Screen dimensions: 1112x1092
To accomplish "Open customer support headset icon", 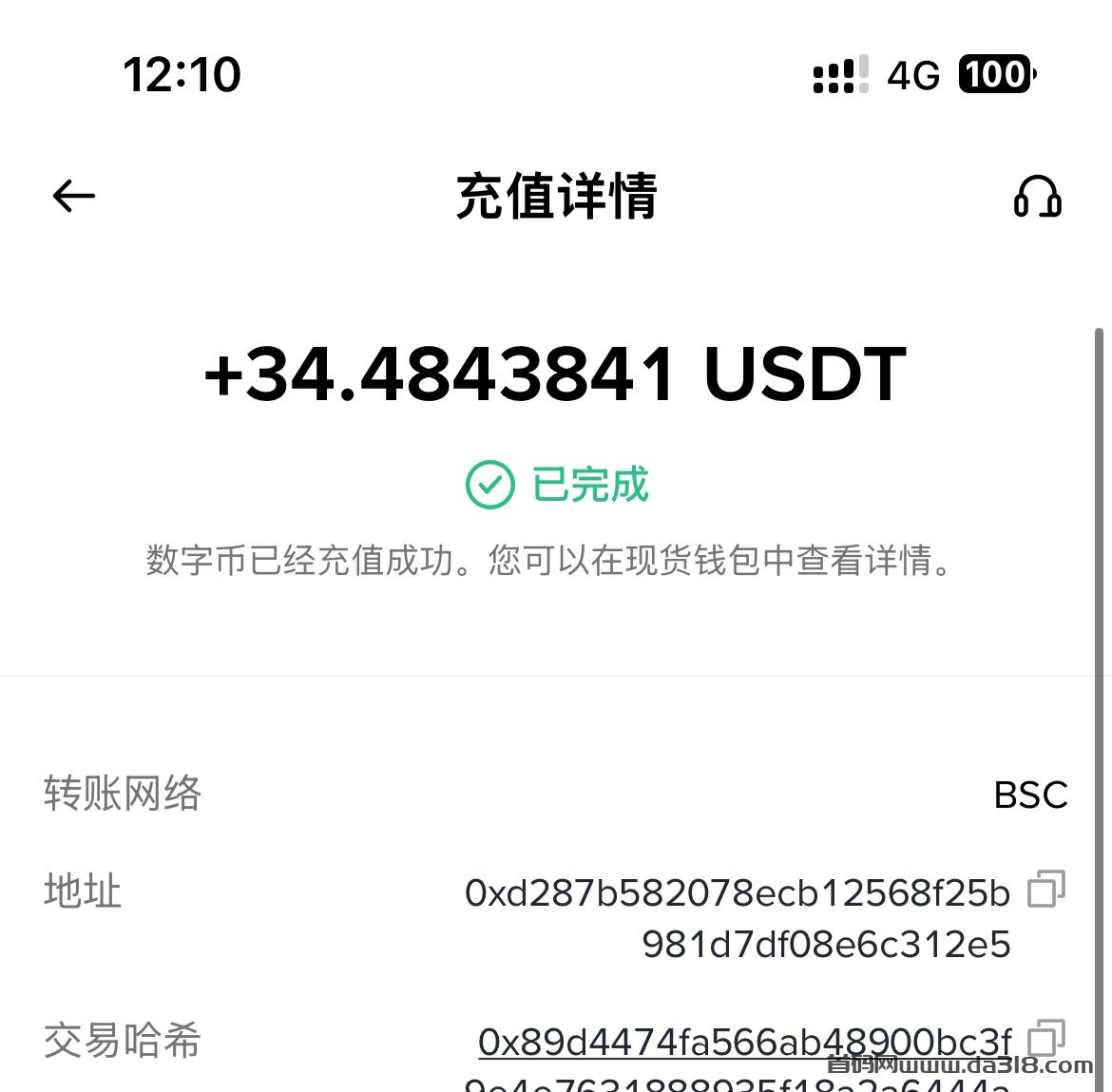I will point(1037,197).
